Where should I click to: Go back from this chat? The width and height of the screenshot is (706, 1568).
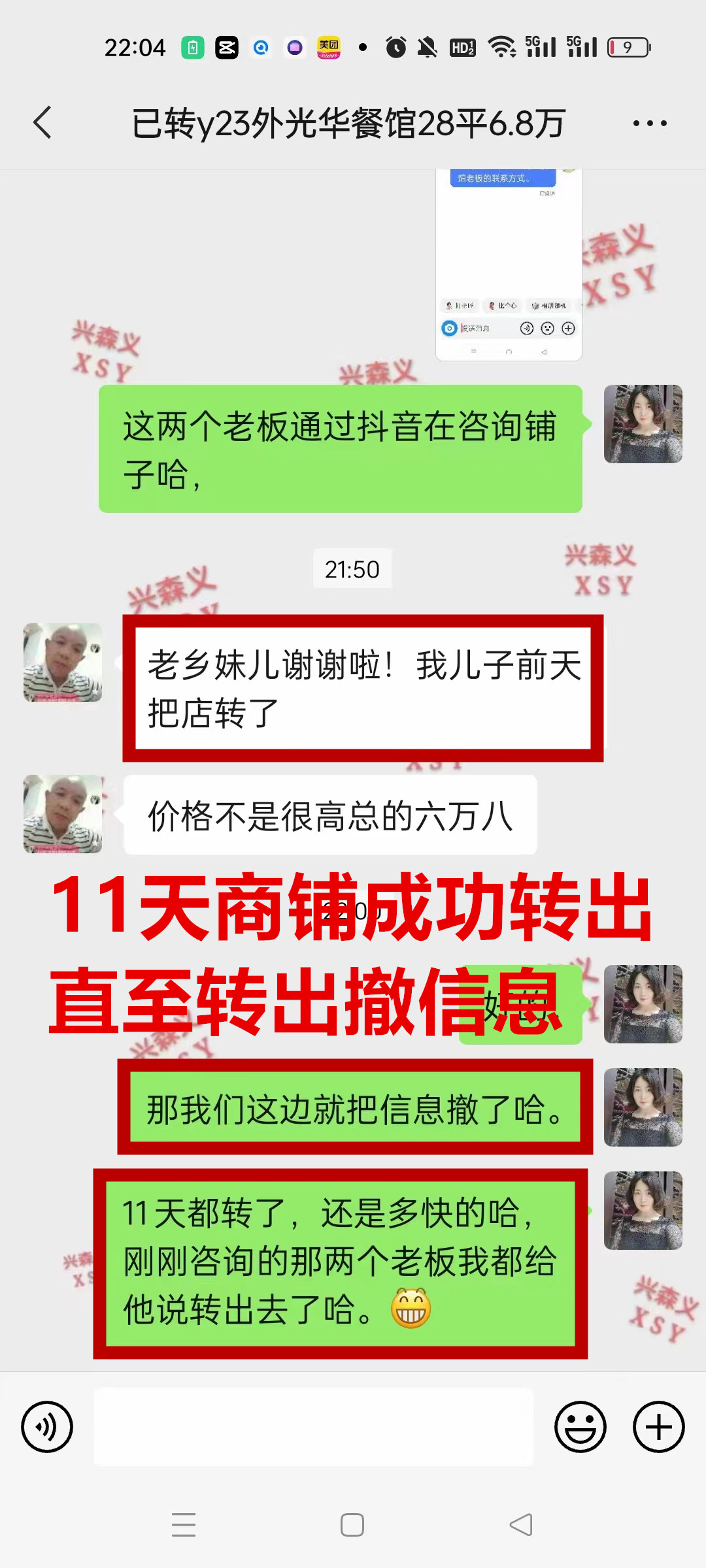43,123
